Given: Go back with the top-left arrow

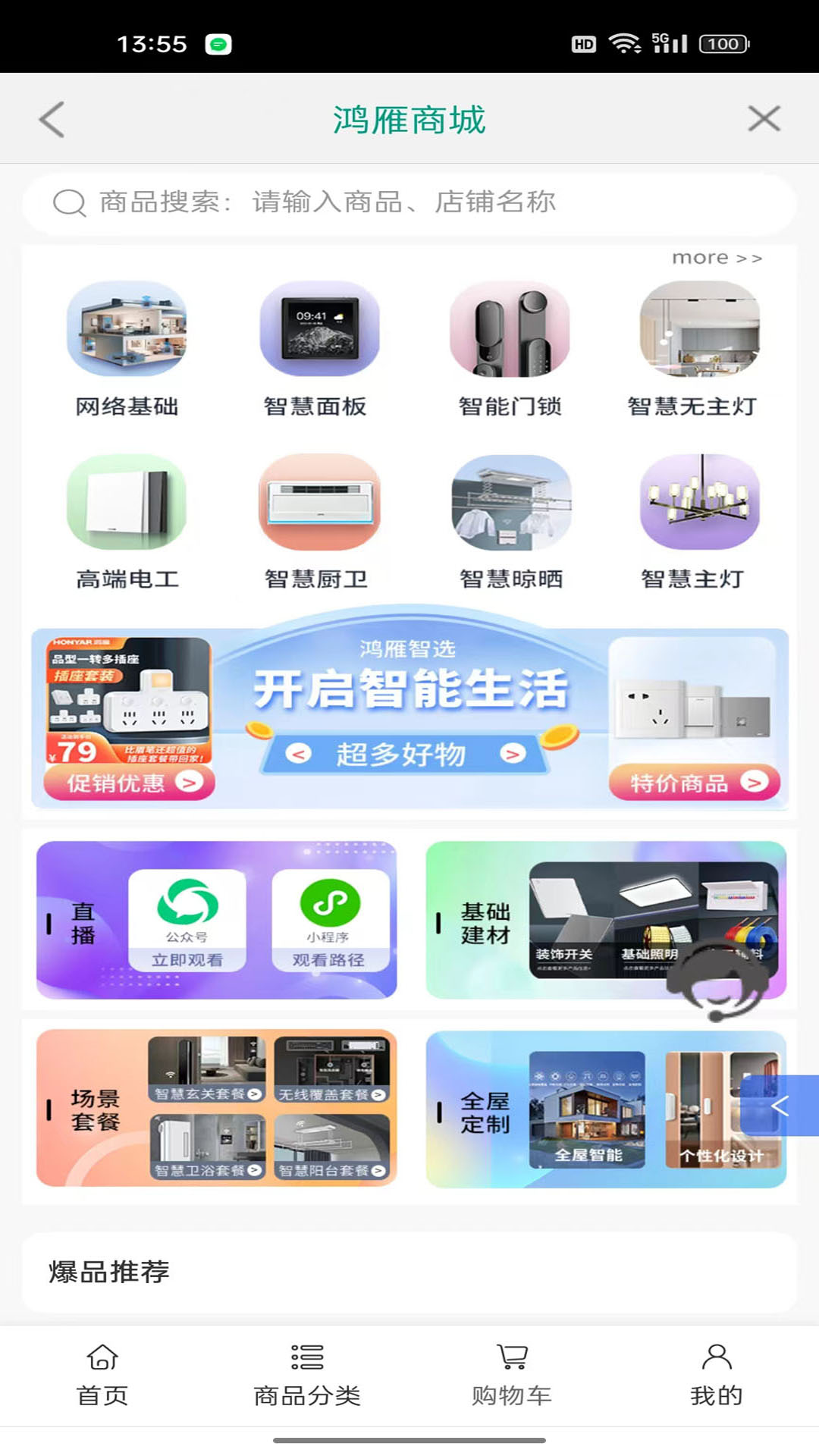Looking at the screenshot, I should pyautogui.click(x=51, y=119).
